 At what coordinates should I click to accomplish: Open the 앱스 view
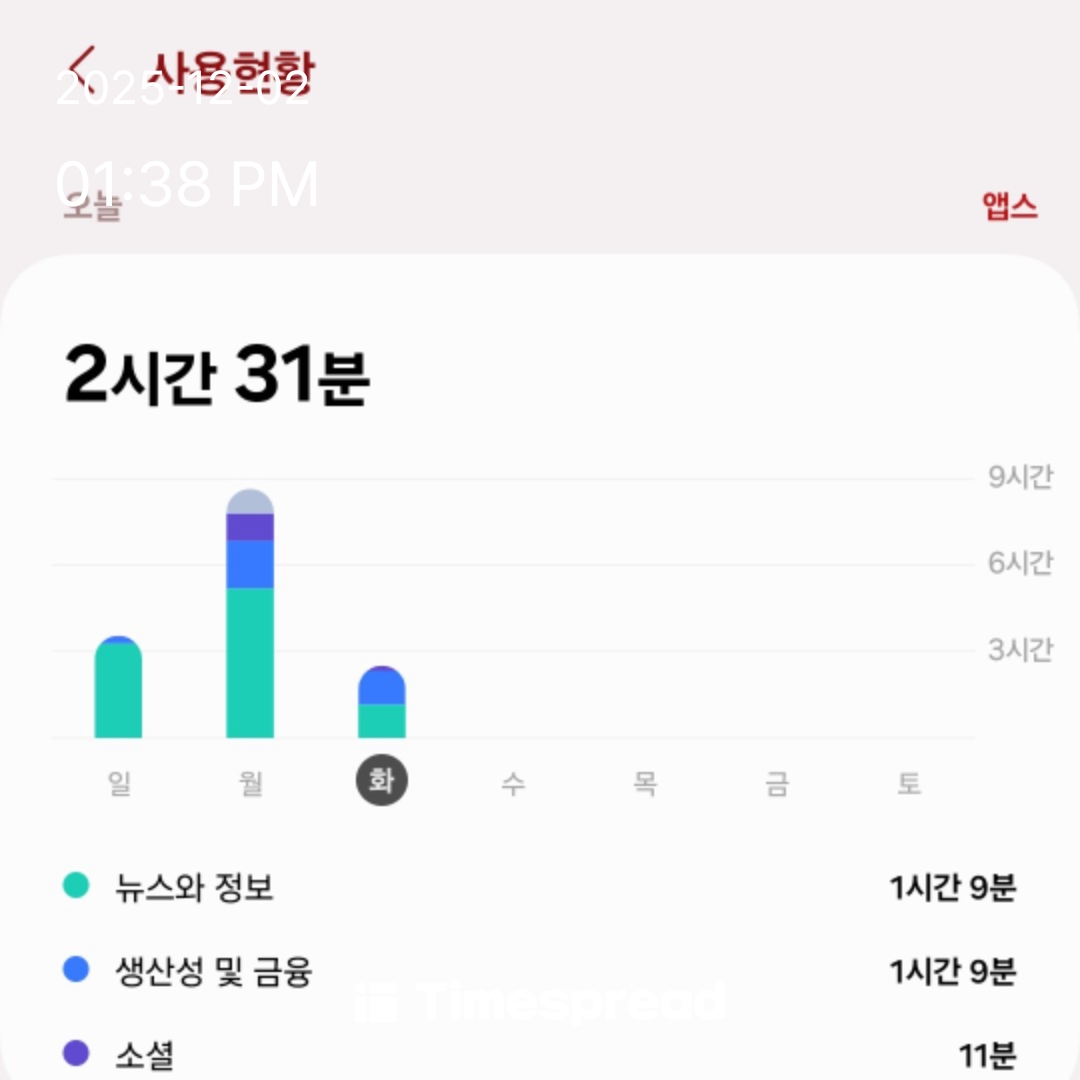[1009, 207]
